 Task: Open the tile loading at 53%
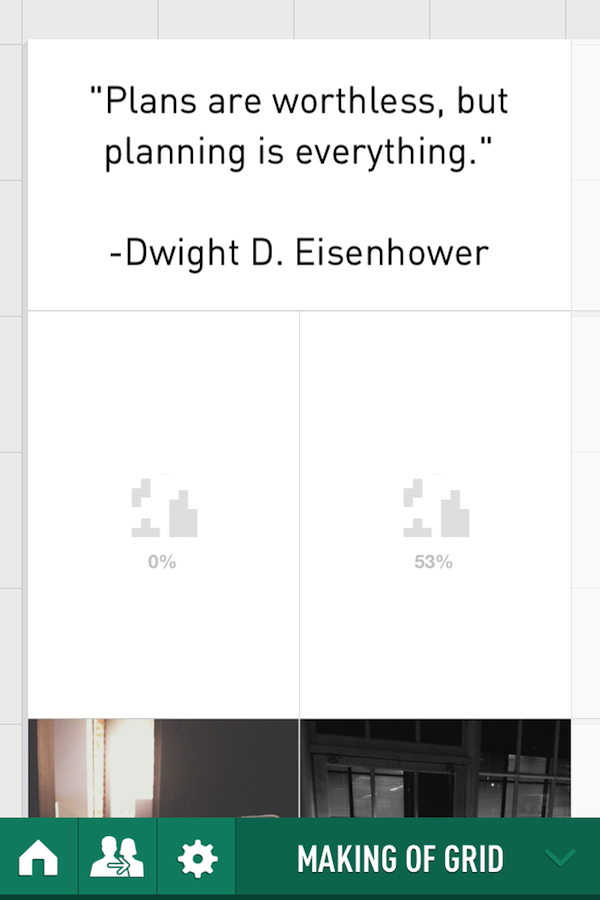435,515
